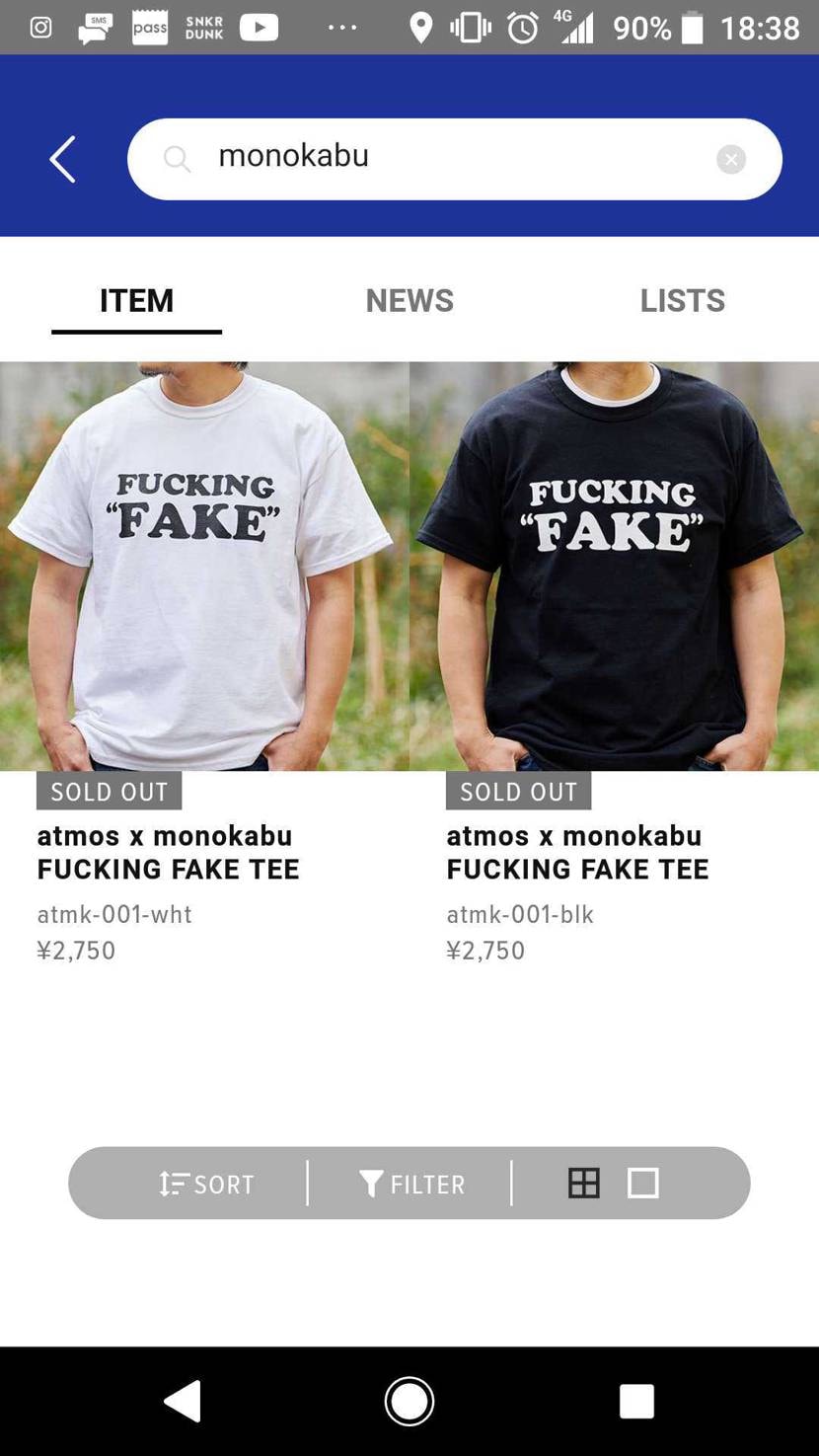Switch to the NEWS tab

click(409, 300)
